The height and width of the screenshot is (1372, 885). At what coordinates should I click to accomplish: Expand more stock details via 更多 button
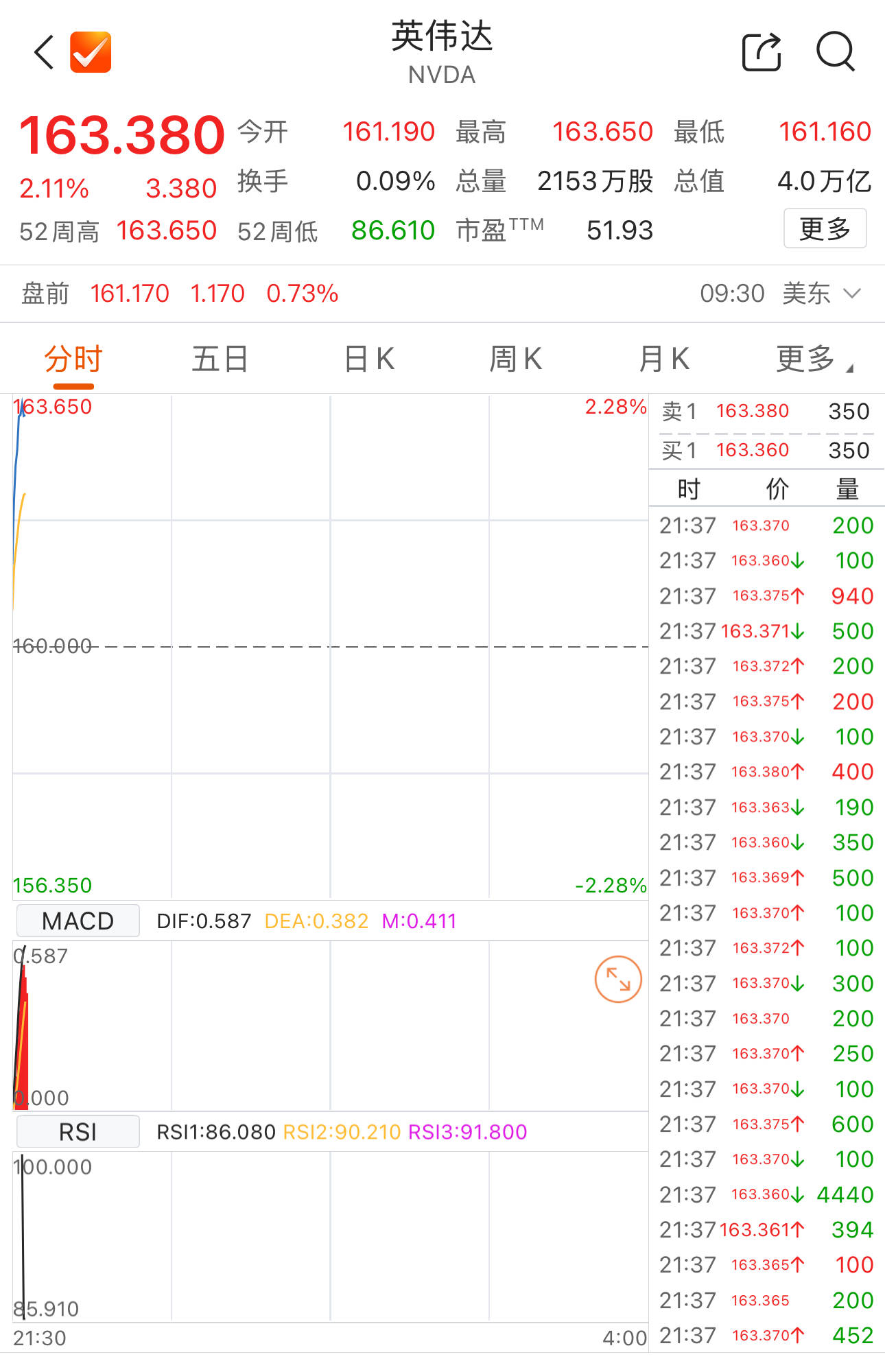click(x=825, y=229)
